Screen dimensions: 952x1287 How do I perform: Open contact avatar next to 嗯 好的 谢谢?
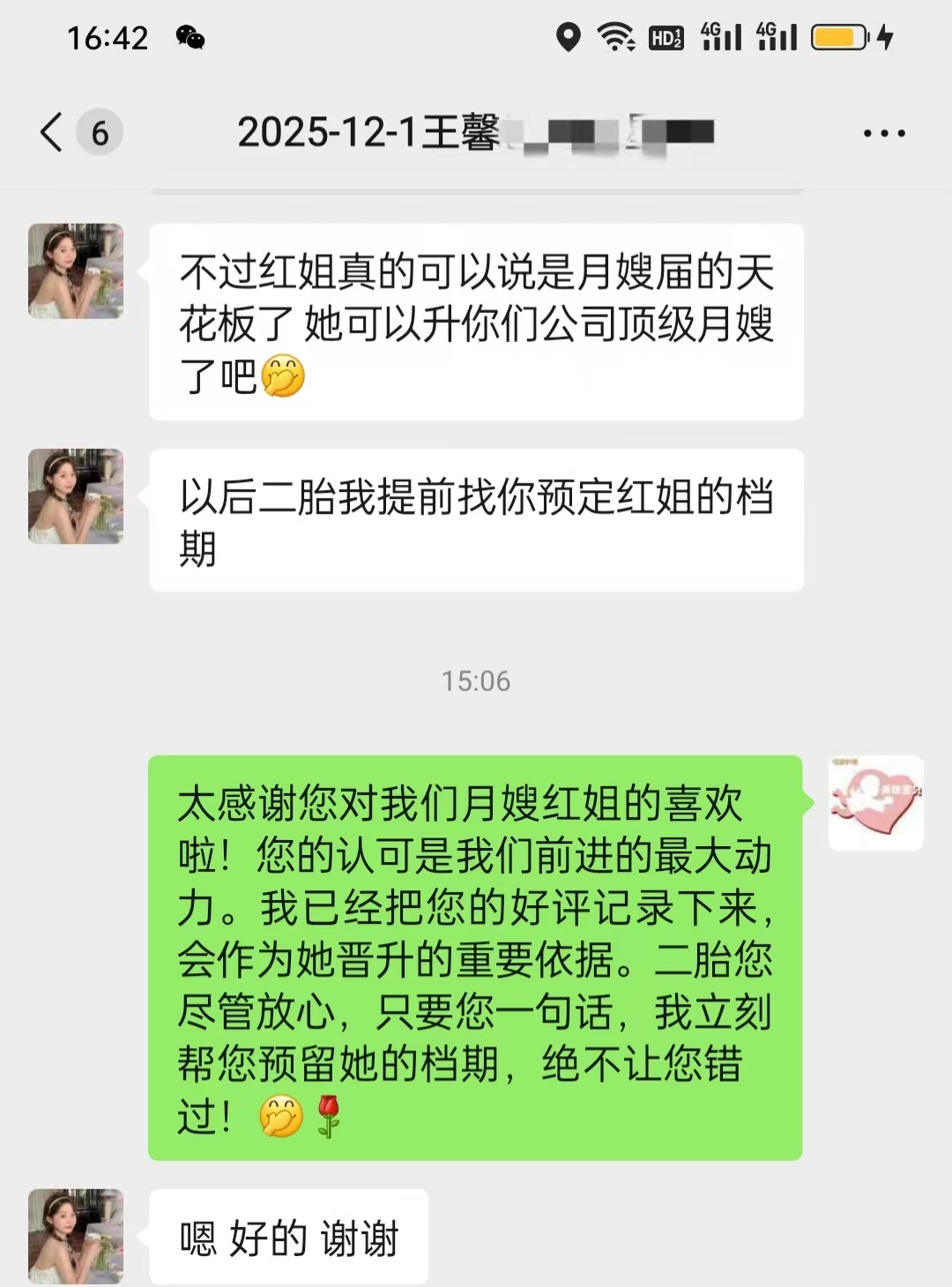point(76,1236)
